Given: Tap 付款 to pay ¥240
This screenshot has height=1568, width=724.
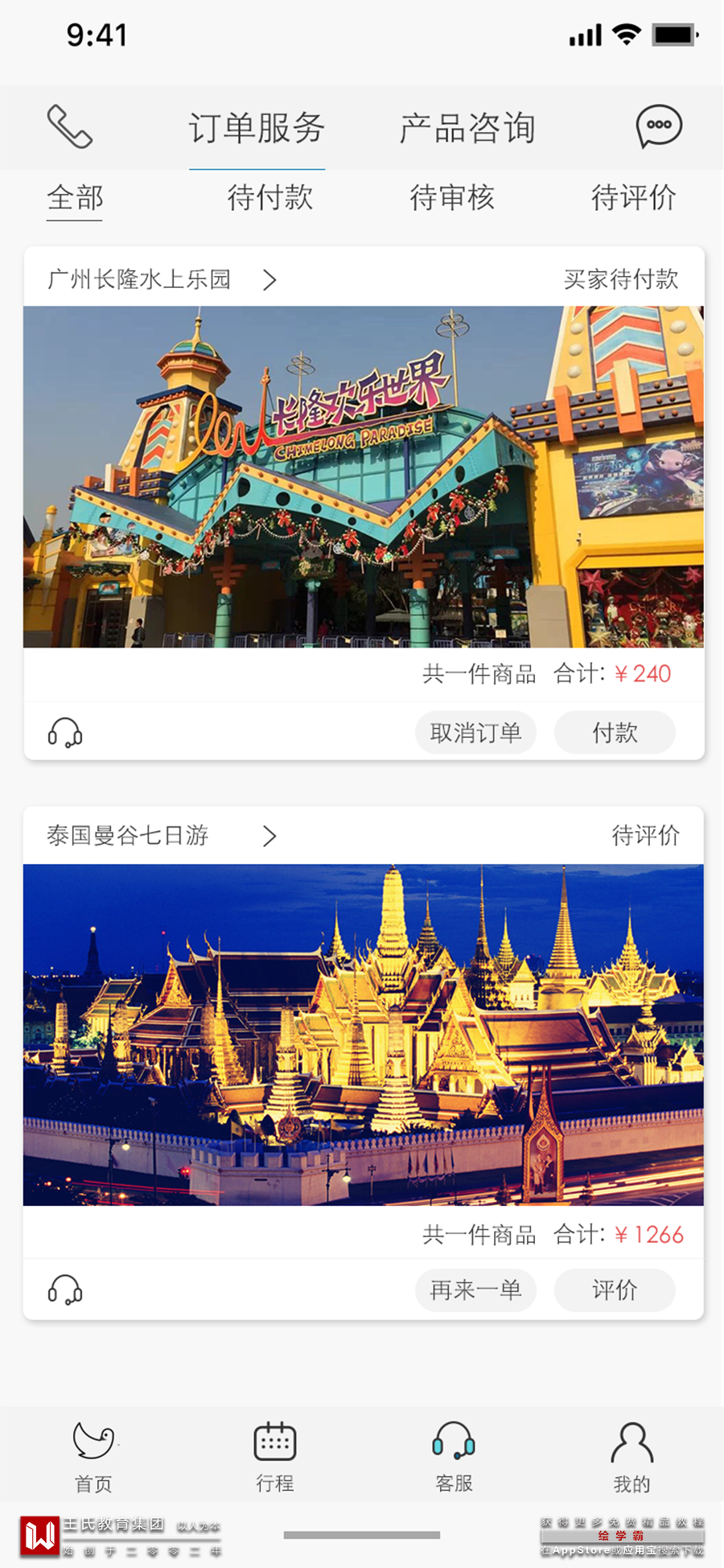Looking at the screenshot, I should [x=615, y=733].
